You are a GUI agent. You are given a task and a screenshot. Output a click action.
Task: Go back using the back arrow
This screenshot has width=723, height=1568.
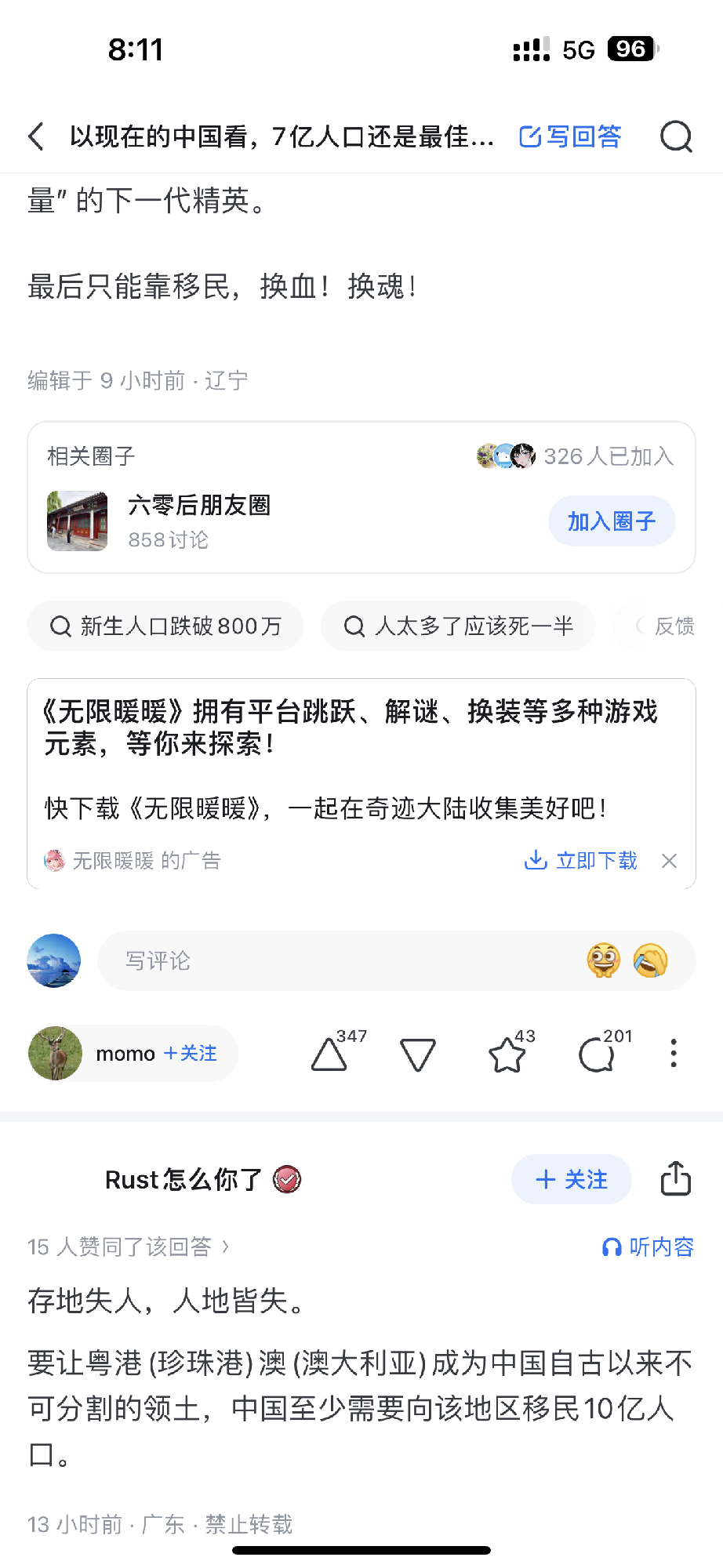click(36, 136)
